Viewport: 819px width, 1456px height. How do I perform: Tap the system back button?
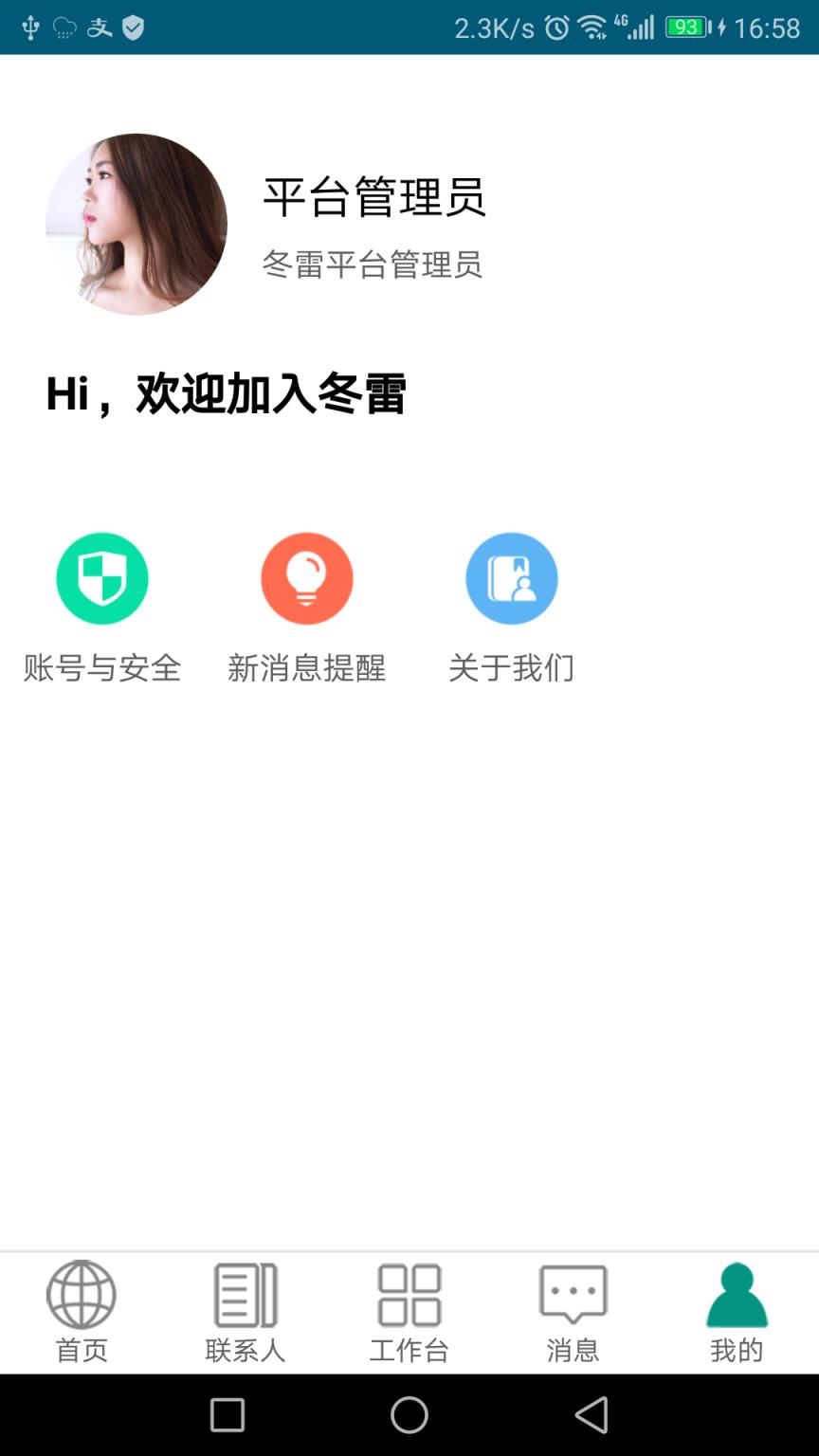(x=591, y=1415)
